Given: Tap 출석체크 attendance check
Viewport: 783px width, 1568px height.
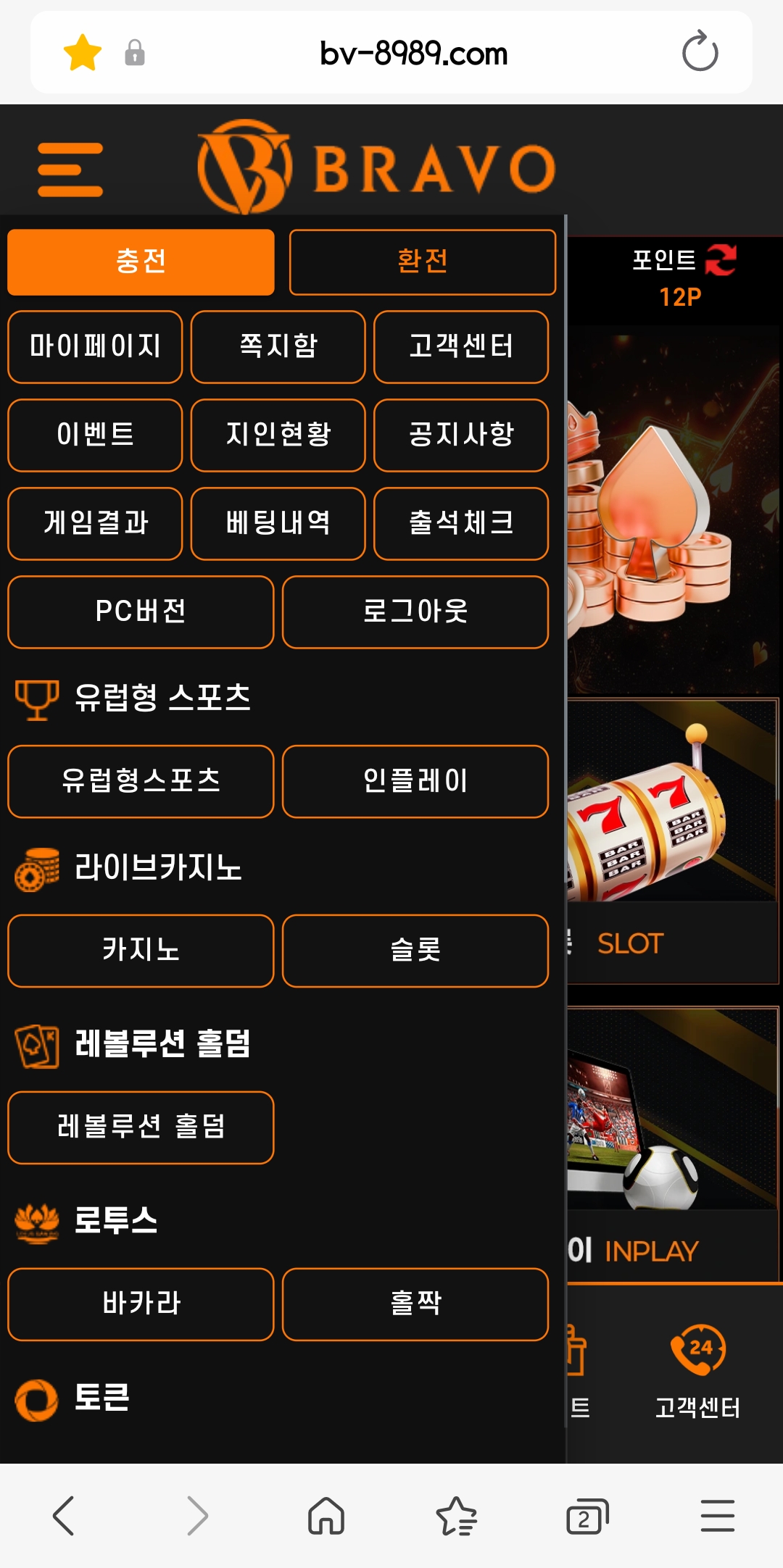Looking at the screenshot, I should coord(460,523).
